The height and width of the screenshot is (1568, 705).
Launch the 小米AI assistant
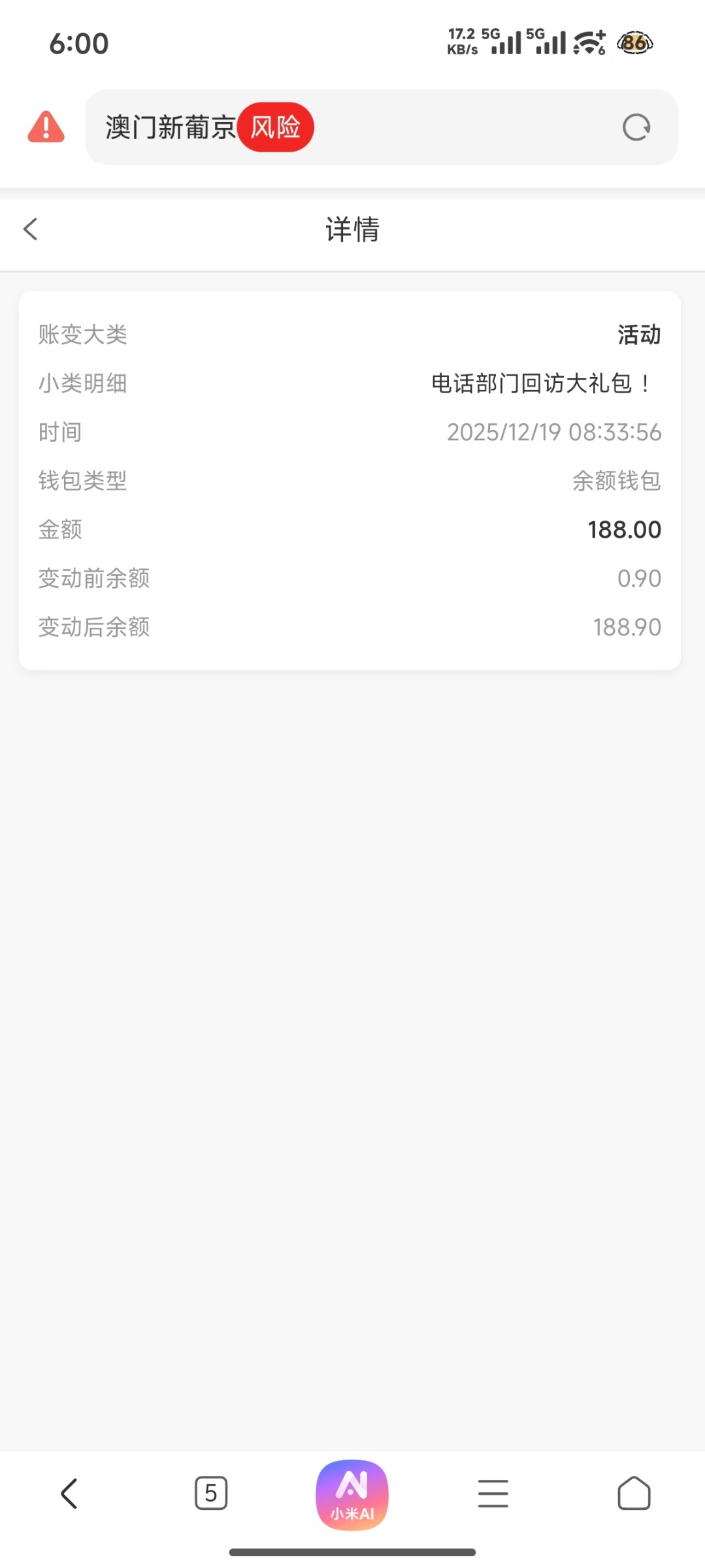(x=352, y=1495)
